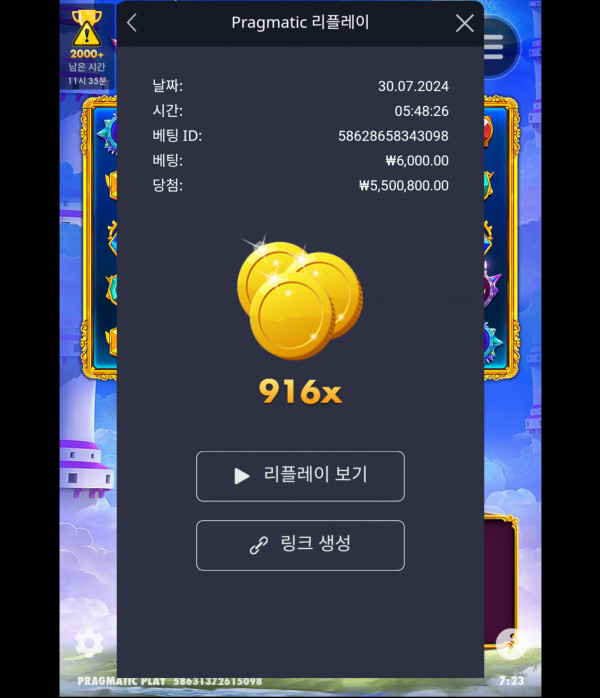
Task: Tap 링크 생성 to generate link
Action: pyautogui.click(x=300, y=545)
